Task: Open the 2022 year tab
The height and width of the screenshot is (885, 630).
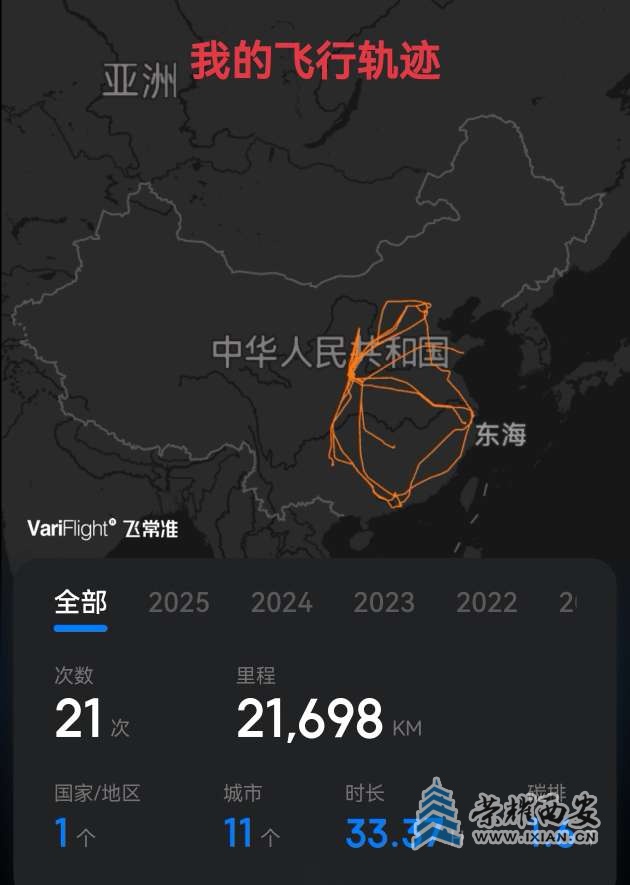Action: tap(486, 602)
